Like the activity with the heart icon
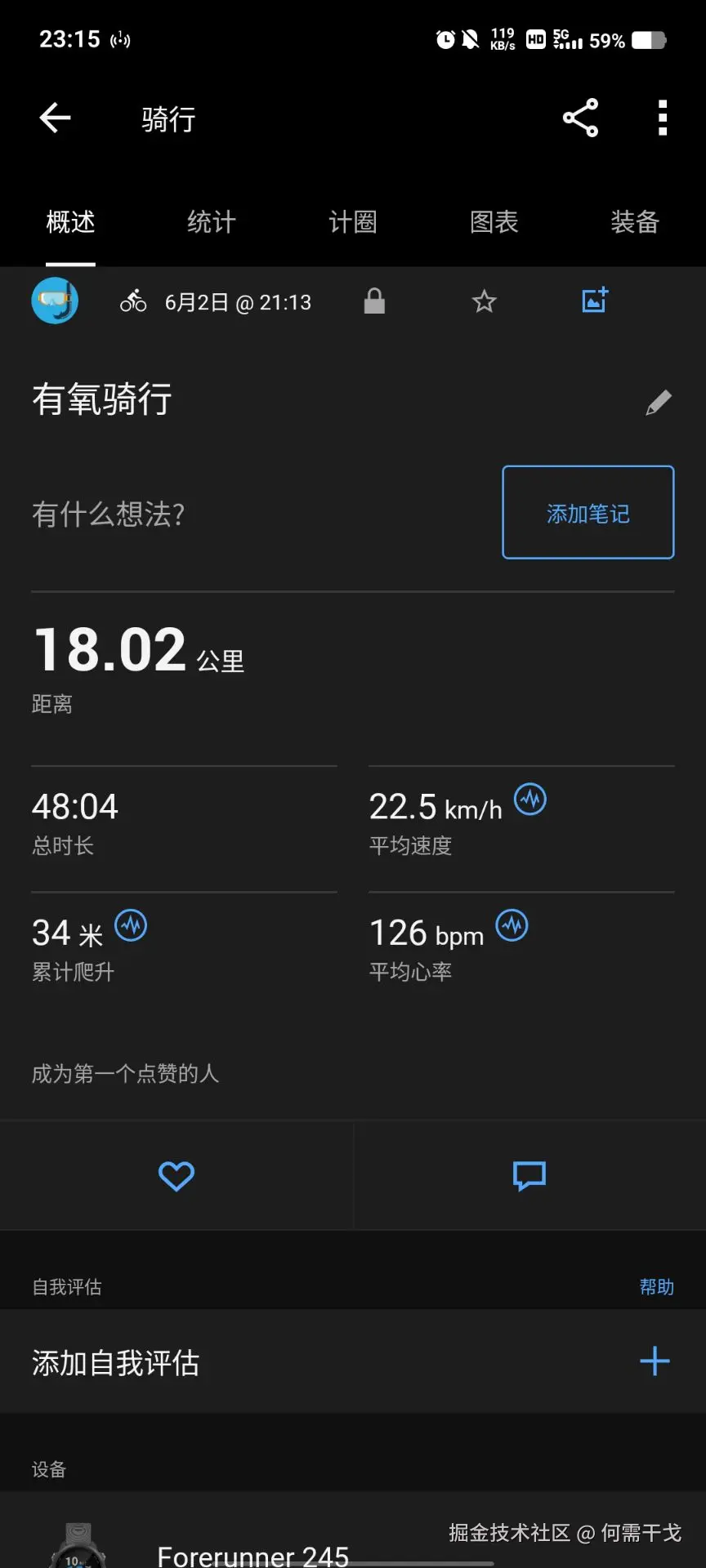Viewport: 706px width, 1568px height. tap(176, 1175)
